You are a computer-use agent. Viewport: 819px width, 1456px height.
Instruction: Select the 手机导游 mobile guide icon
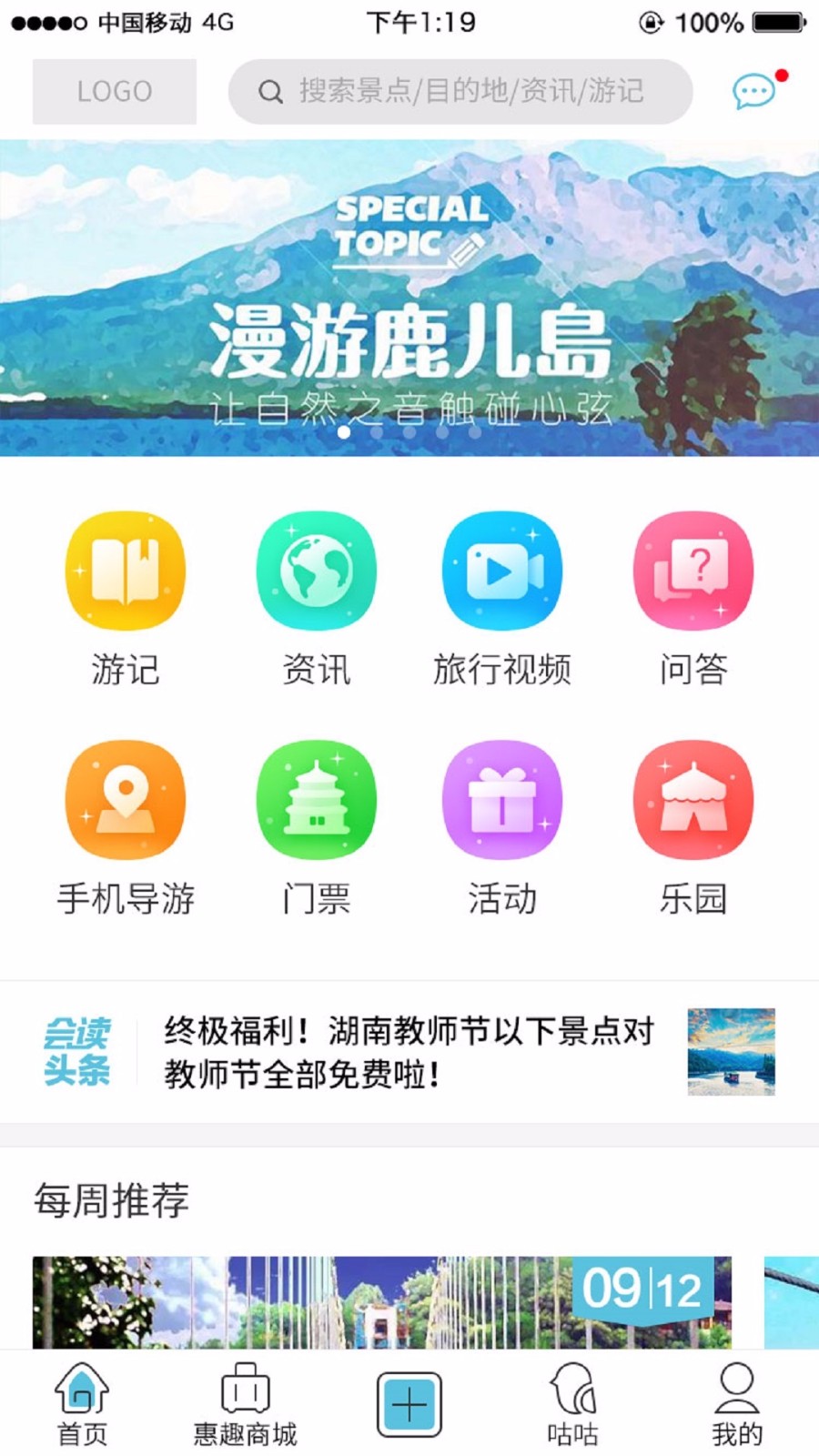[126, 799]
